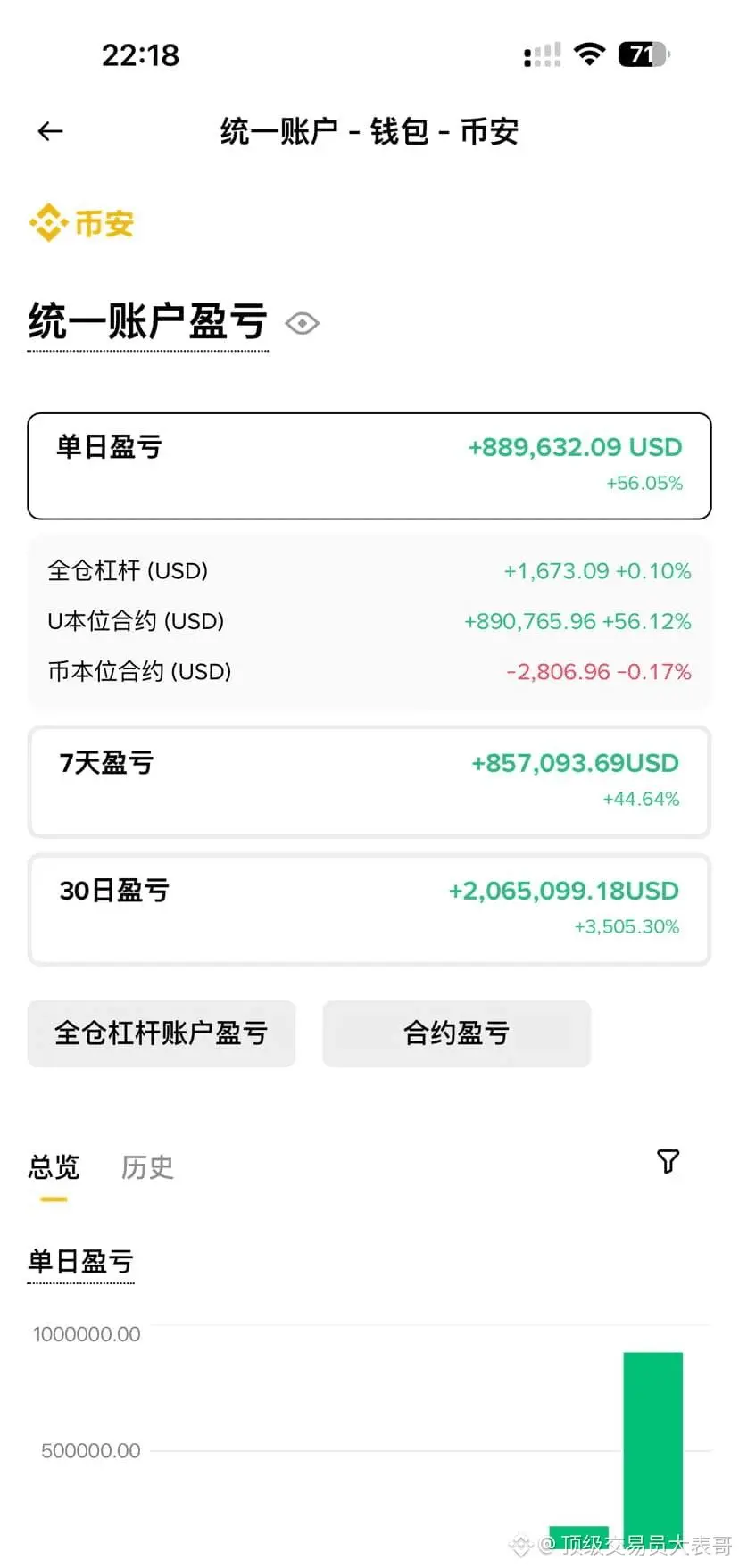Switch to the 历史 tab

(147, 1167)
